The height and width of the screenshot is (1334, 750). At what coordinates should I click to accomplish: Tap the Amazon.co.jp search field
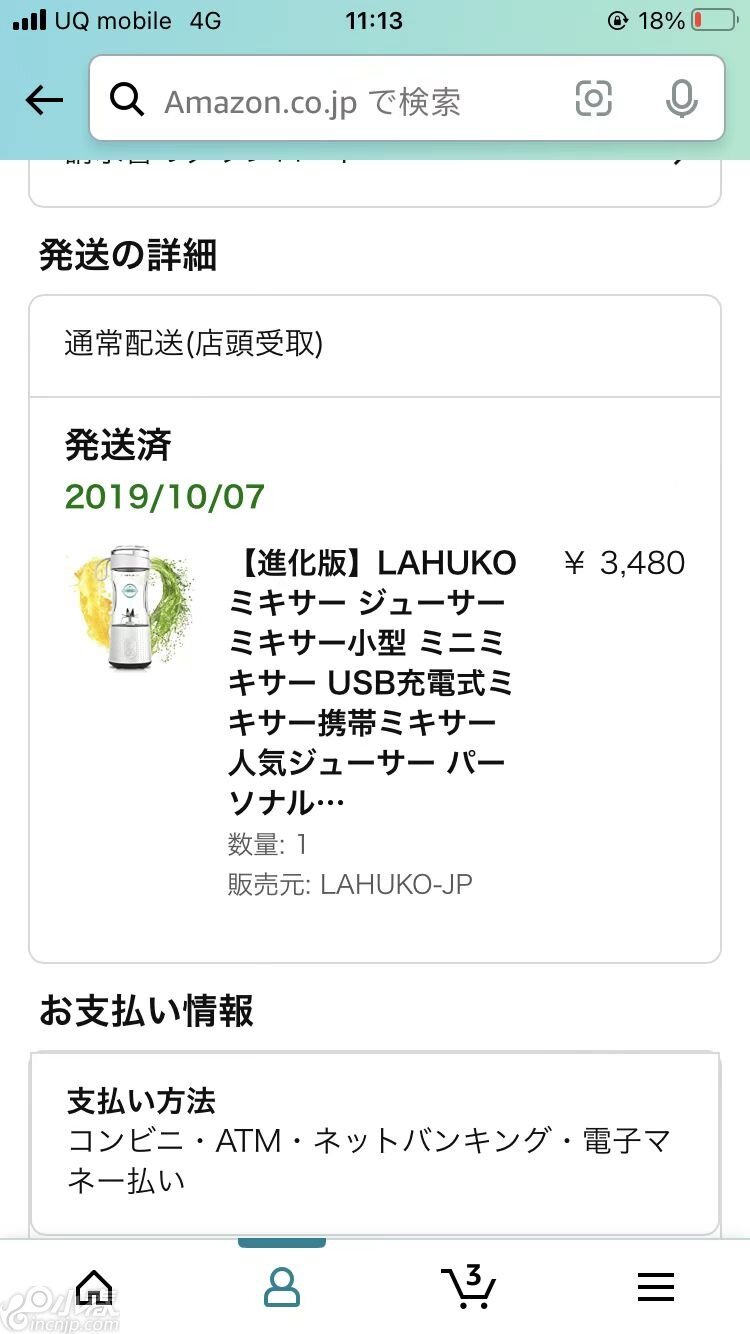pos(340,101)
